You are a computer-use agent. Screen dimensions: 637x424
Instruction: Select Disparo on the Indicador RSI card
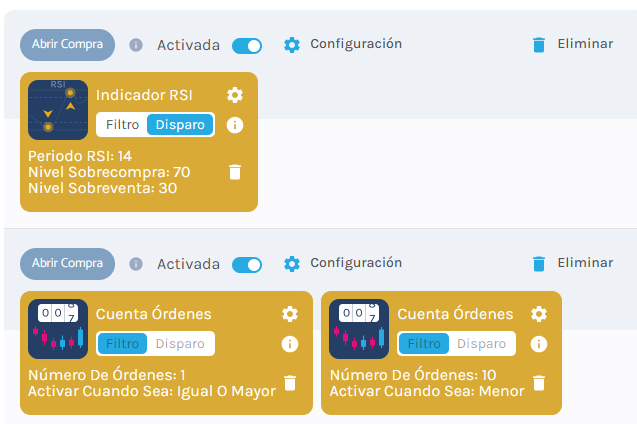pos(180,125)
